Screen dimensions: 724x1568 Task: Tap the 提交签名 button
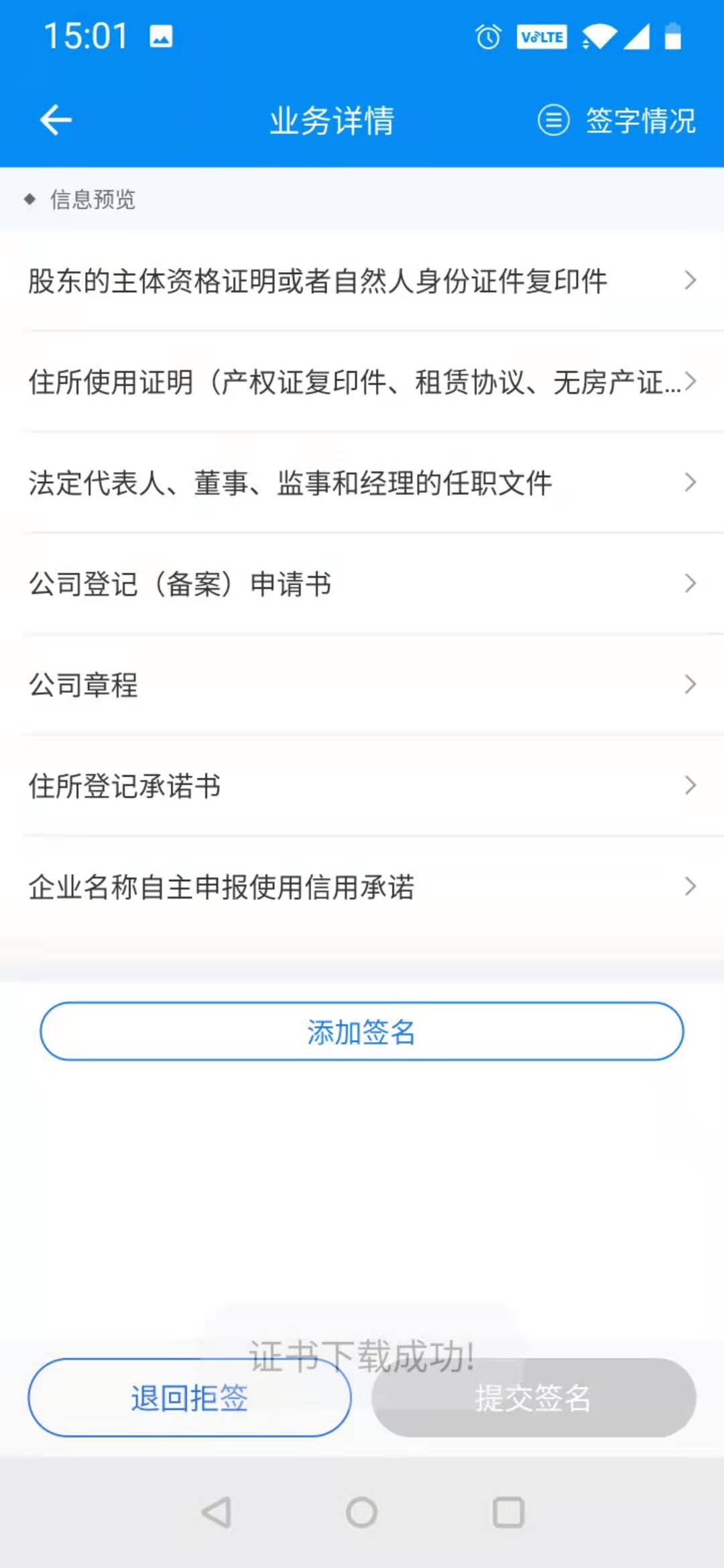point(534,1398)
